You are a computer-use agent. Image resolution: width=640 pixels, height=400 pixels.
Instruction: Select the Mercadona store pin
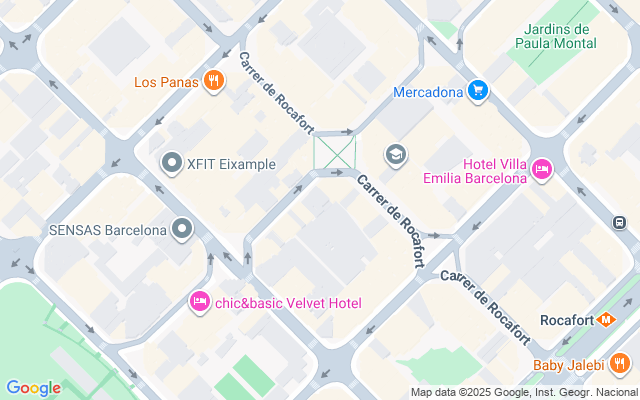(x=478, y=92)
